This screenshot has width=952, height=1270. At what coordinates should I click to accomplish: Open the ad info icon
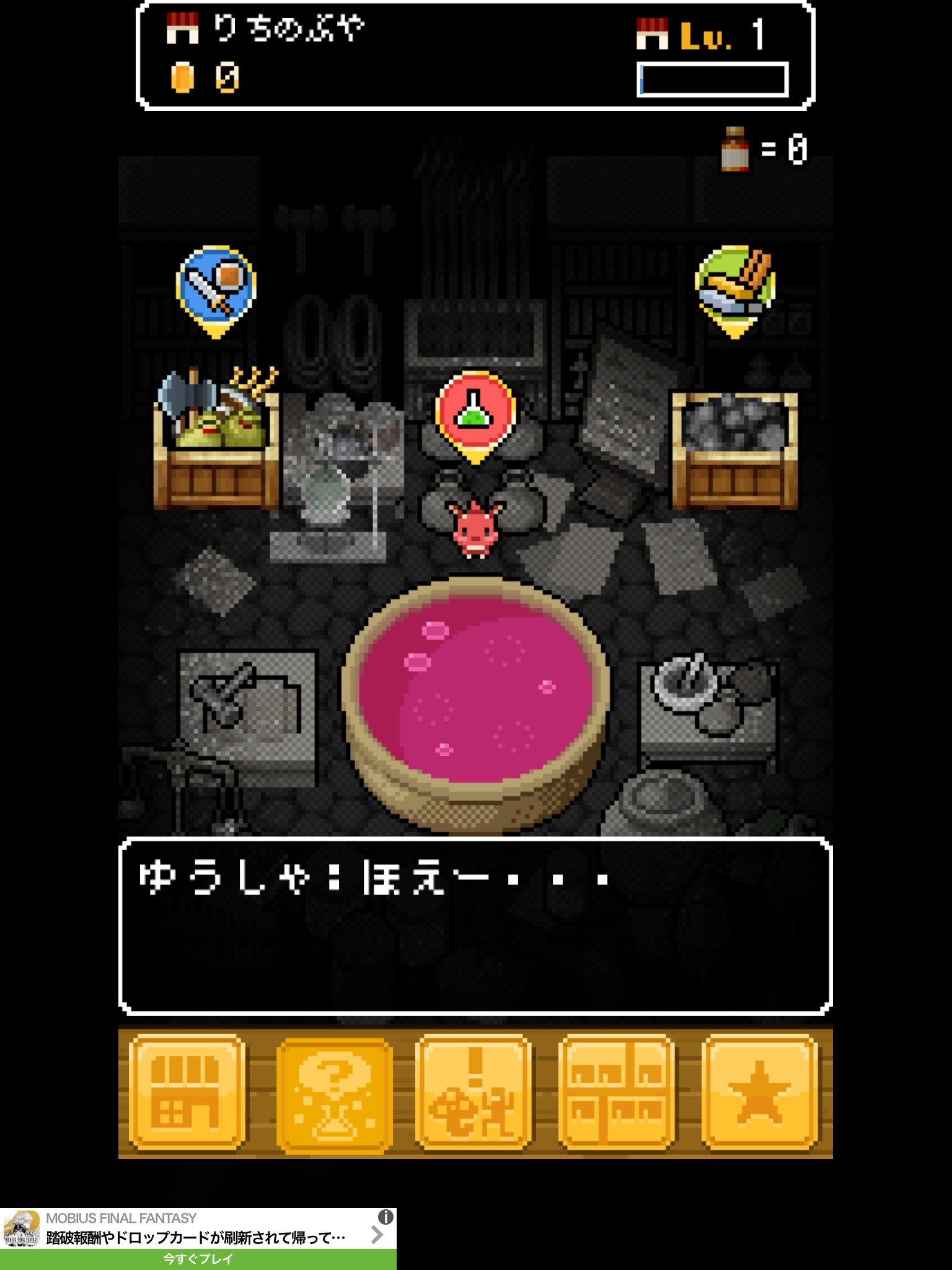click(x=386, y=1217)
